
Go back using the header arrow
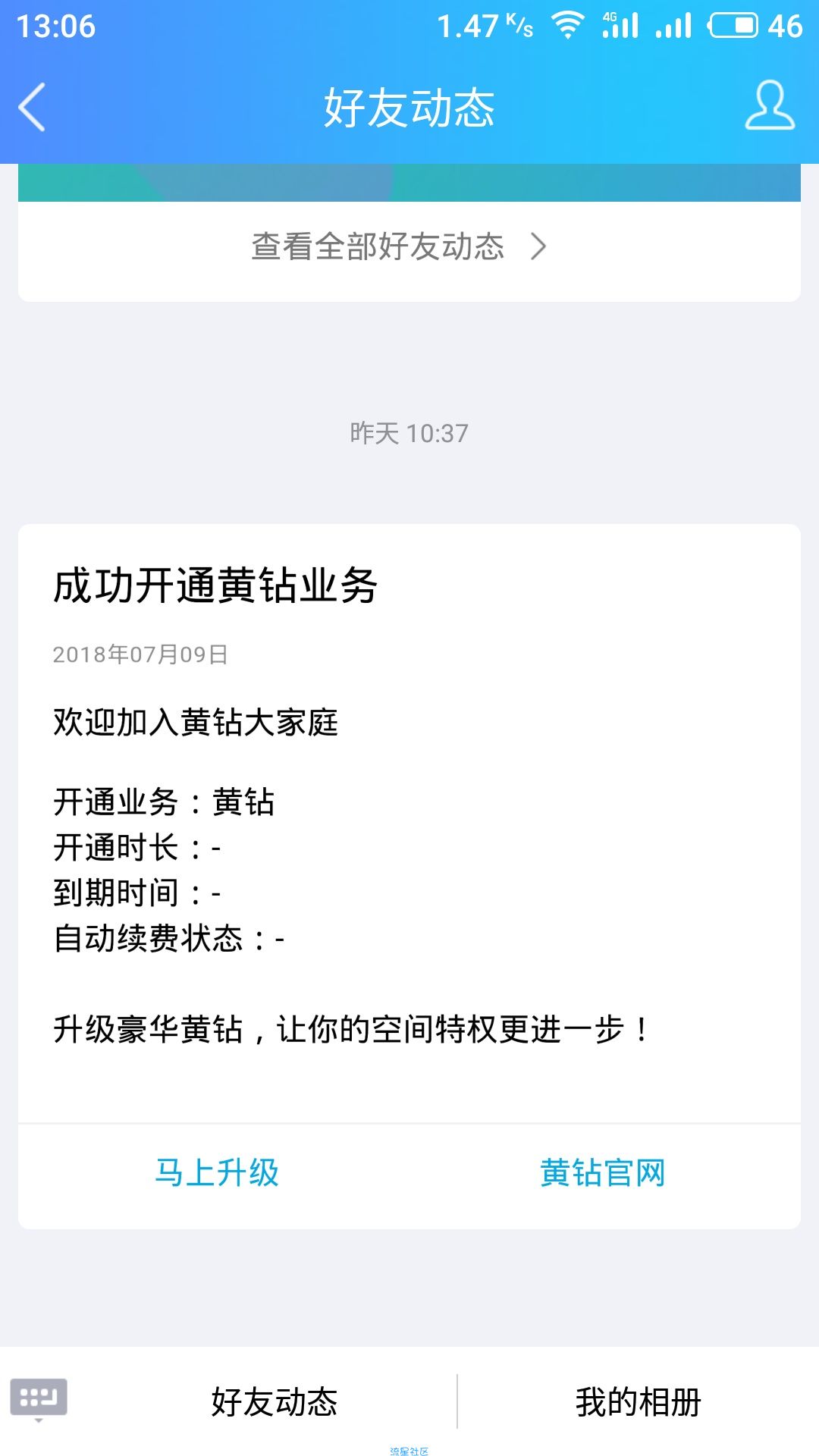click(32, 107)
